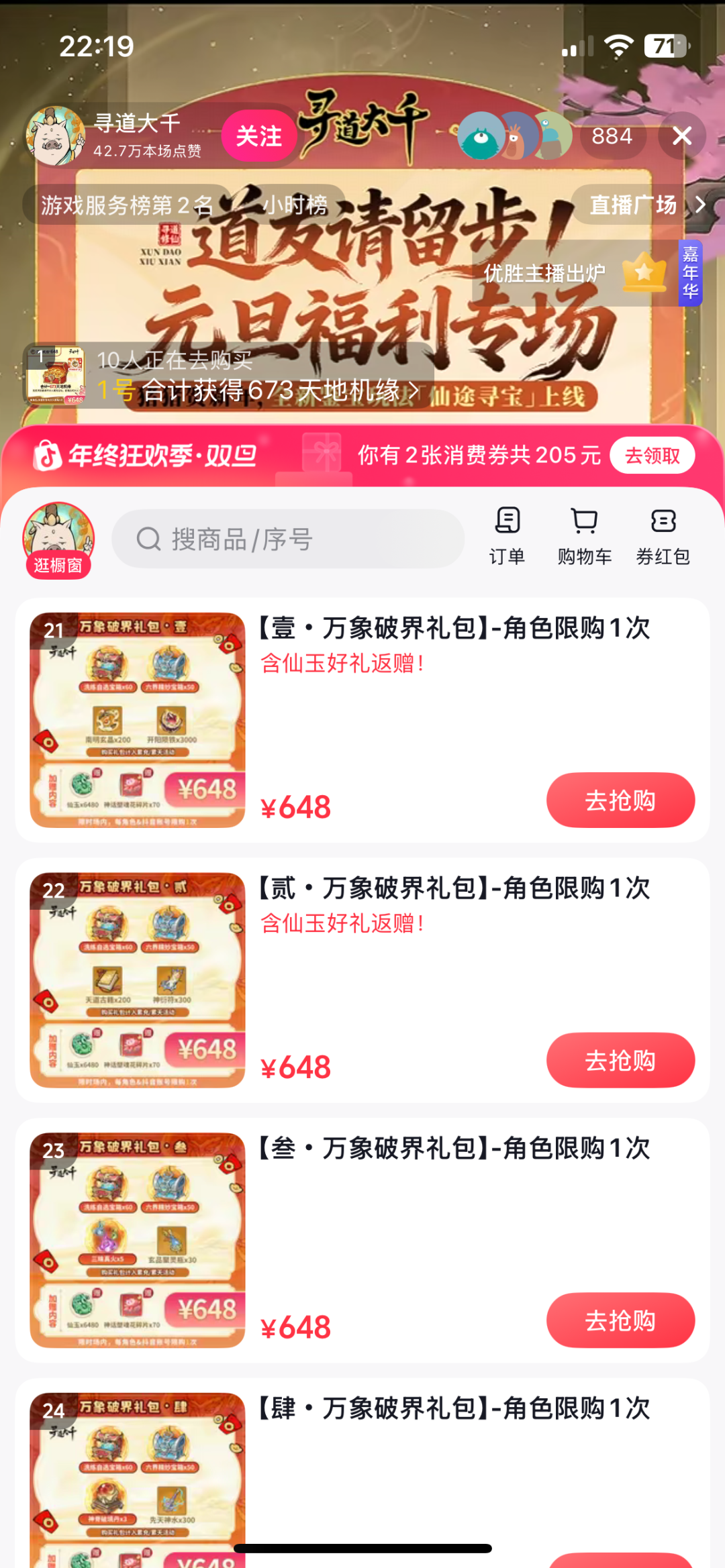This screenshot has width=725, height=1568.
Task: Close the live stream with the X
Action: (x=682, y=136)
